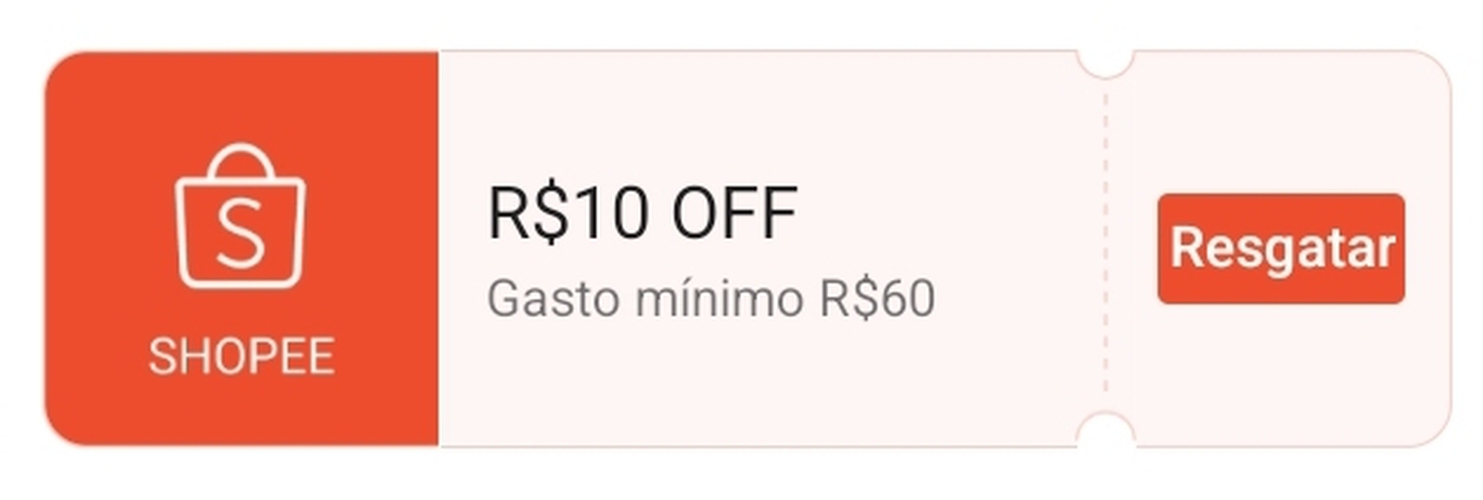The height and width of the screenshot is (500, 1483).
Task: Tap Resgatar on the R$10 OFF voucher
Action: point(1281,248)
